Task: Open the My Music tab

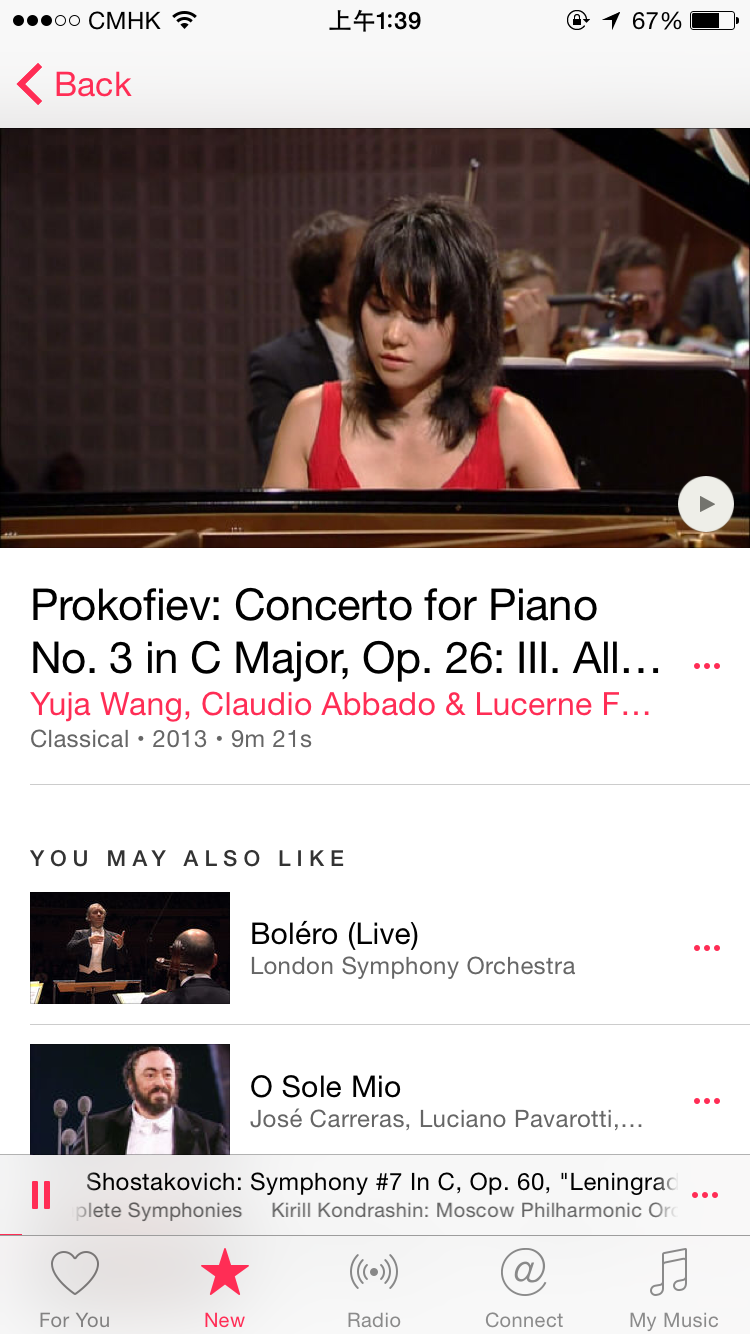Action: pyautogui.click(x=674, y=1290)
